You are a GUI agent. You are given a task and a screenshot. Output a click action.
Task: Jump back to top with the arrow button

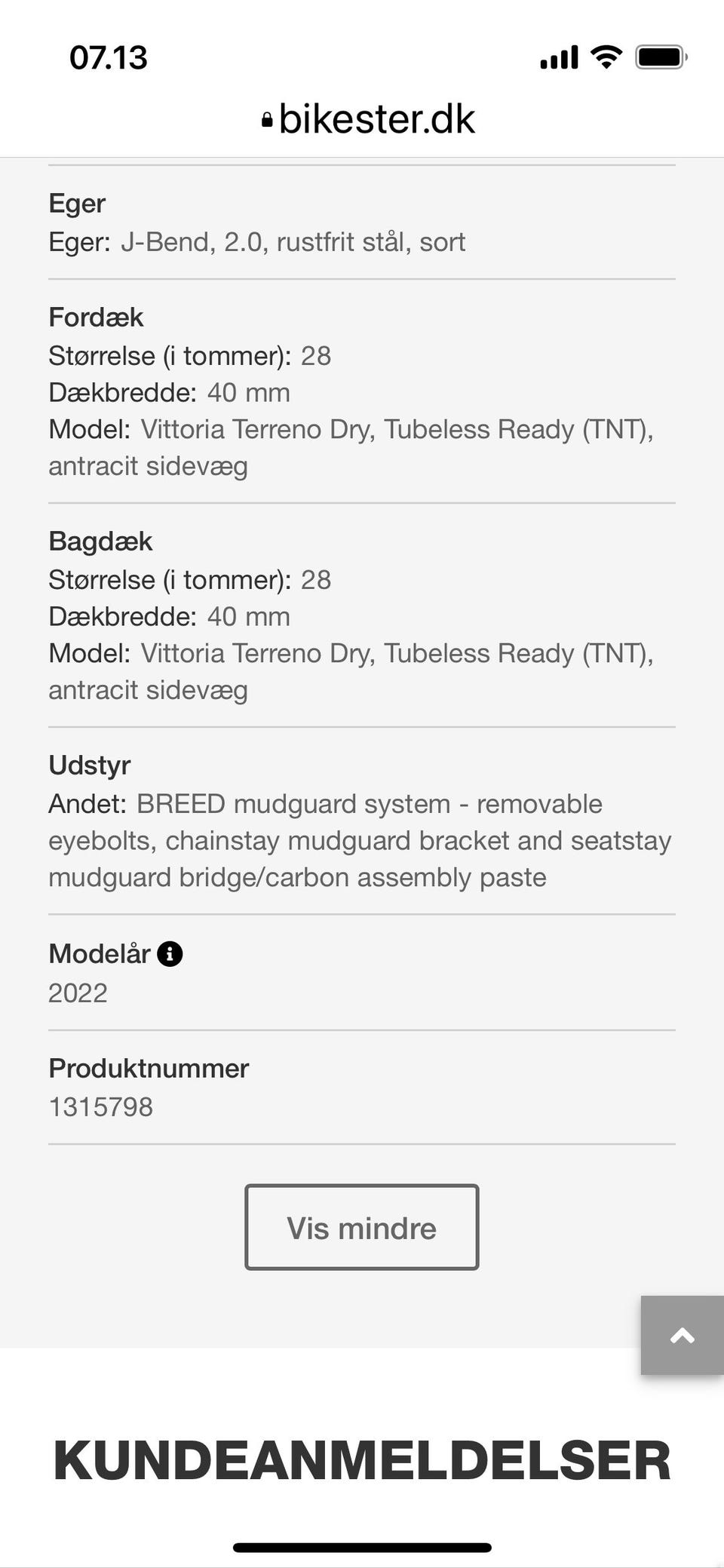tap(683, 1336)
